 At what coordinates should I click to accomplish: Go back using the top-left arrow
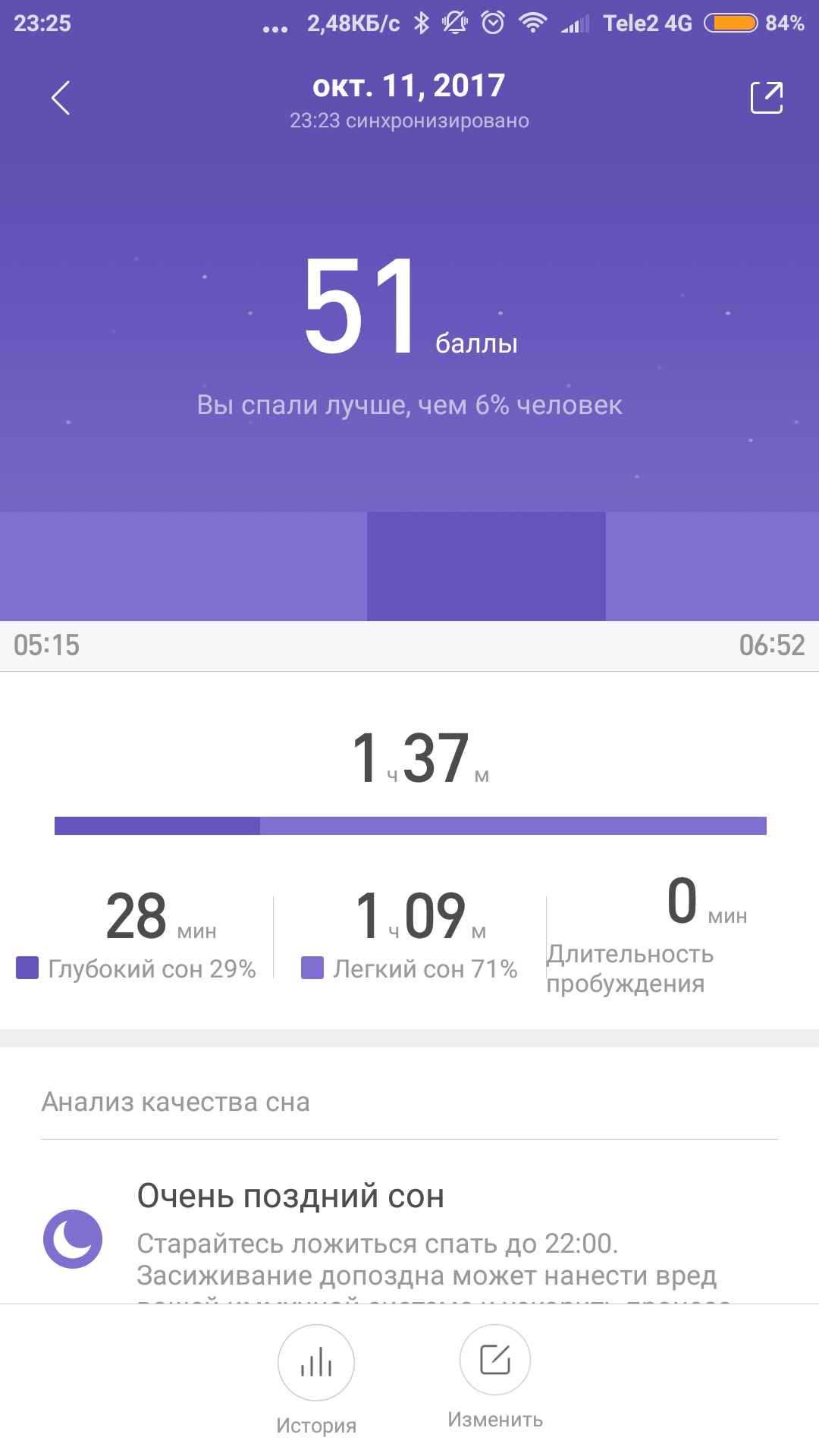[61, 98]
